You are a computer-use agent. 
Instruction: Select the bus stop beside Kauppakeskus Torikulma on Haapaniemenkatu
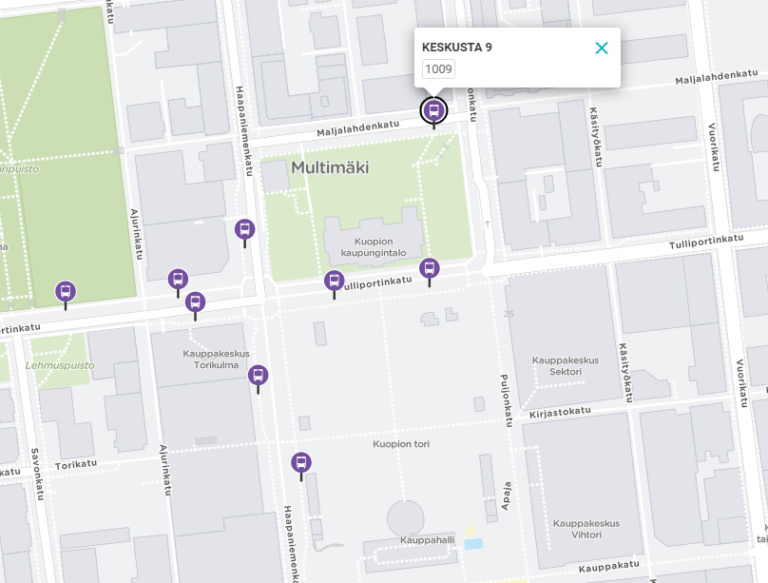pos(258,376)
